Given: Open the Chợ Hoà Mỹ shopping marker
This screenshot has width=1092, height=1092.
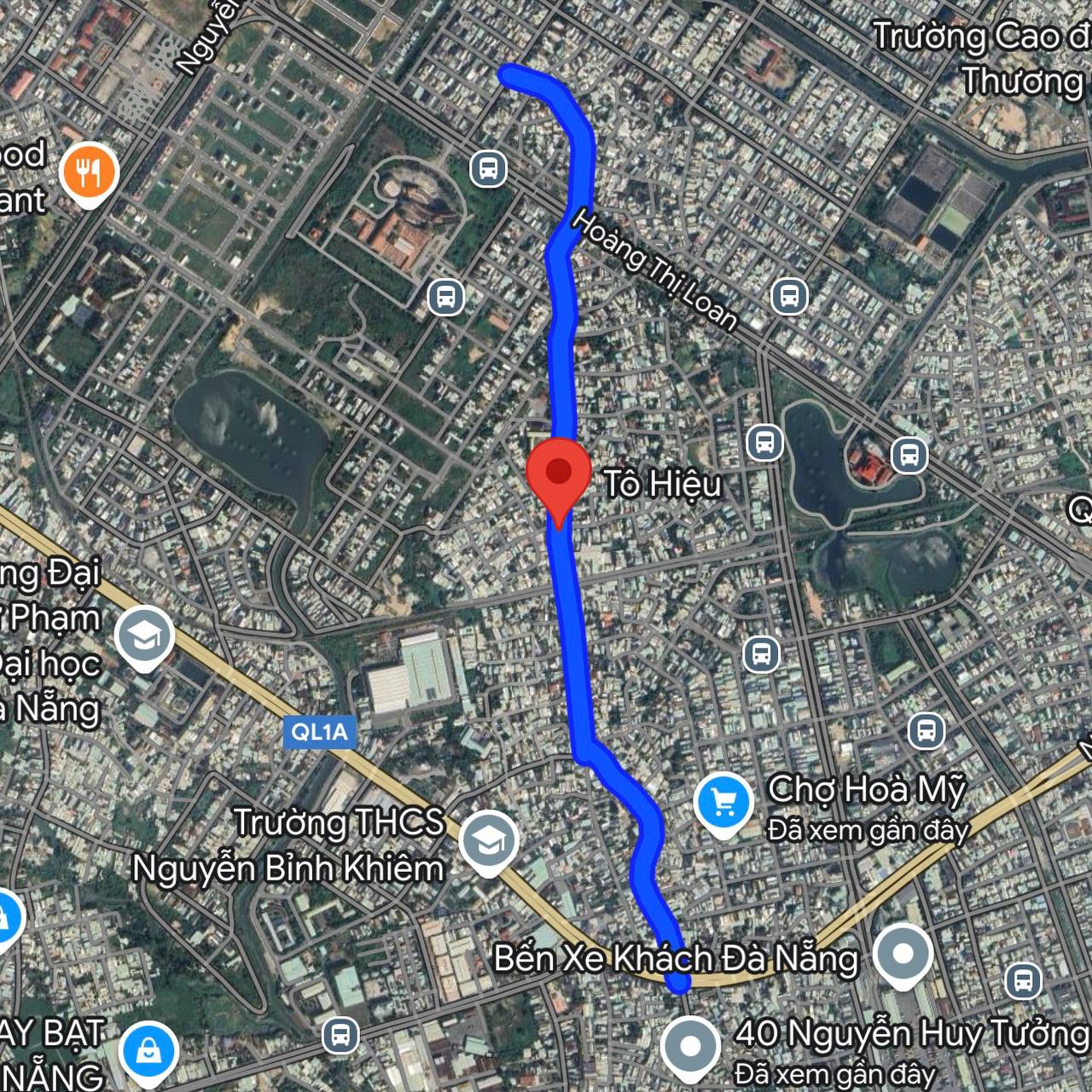Looking at the screenshot, I should (723, 802).
